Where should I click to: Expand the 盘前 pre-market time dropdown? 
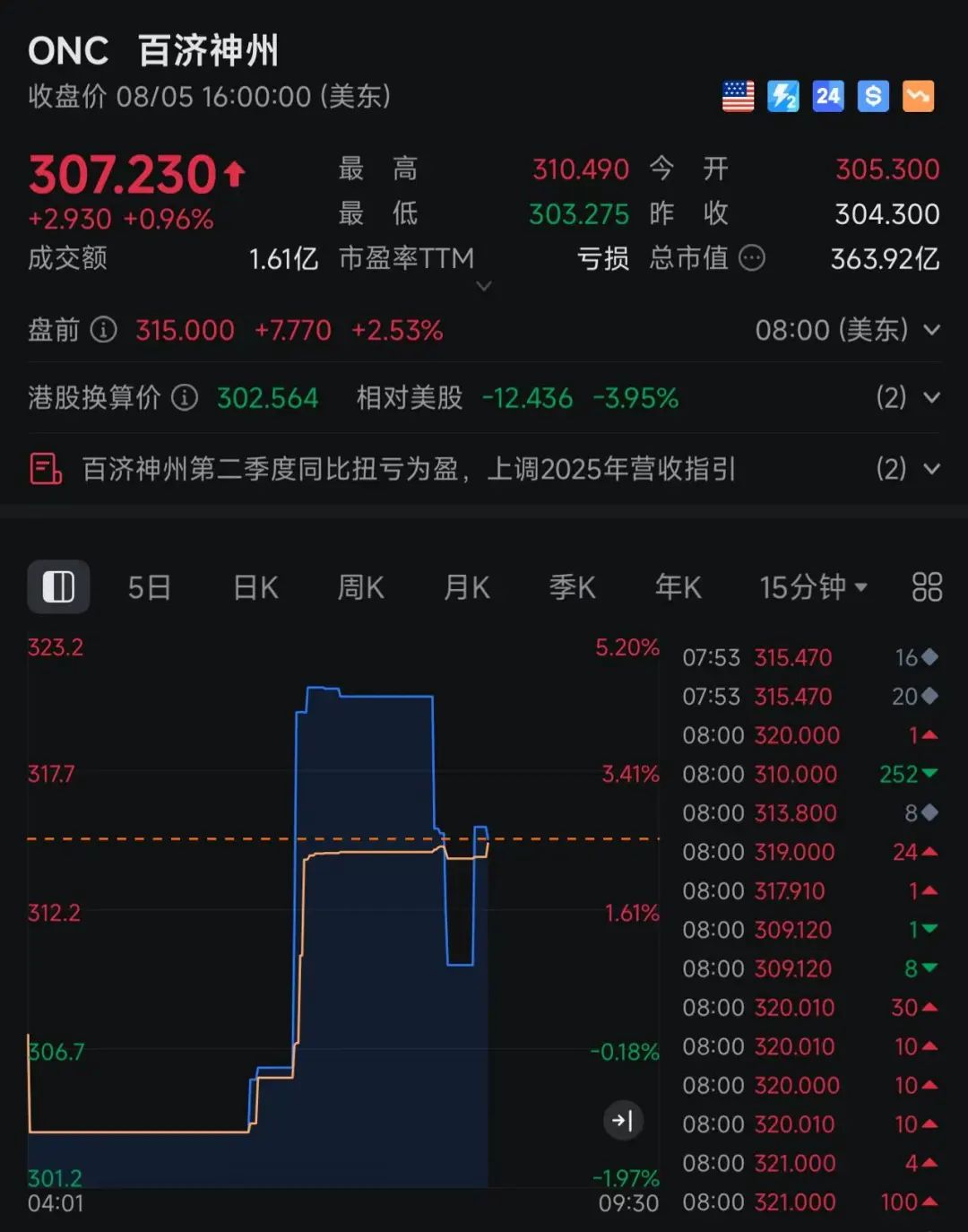[931, 330]
